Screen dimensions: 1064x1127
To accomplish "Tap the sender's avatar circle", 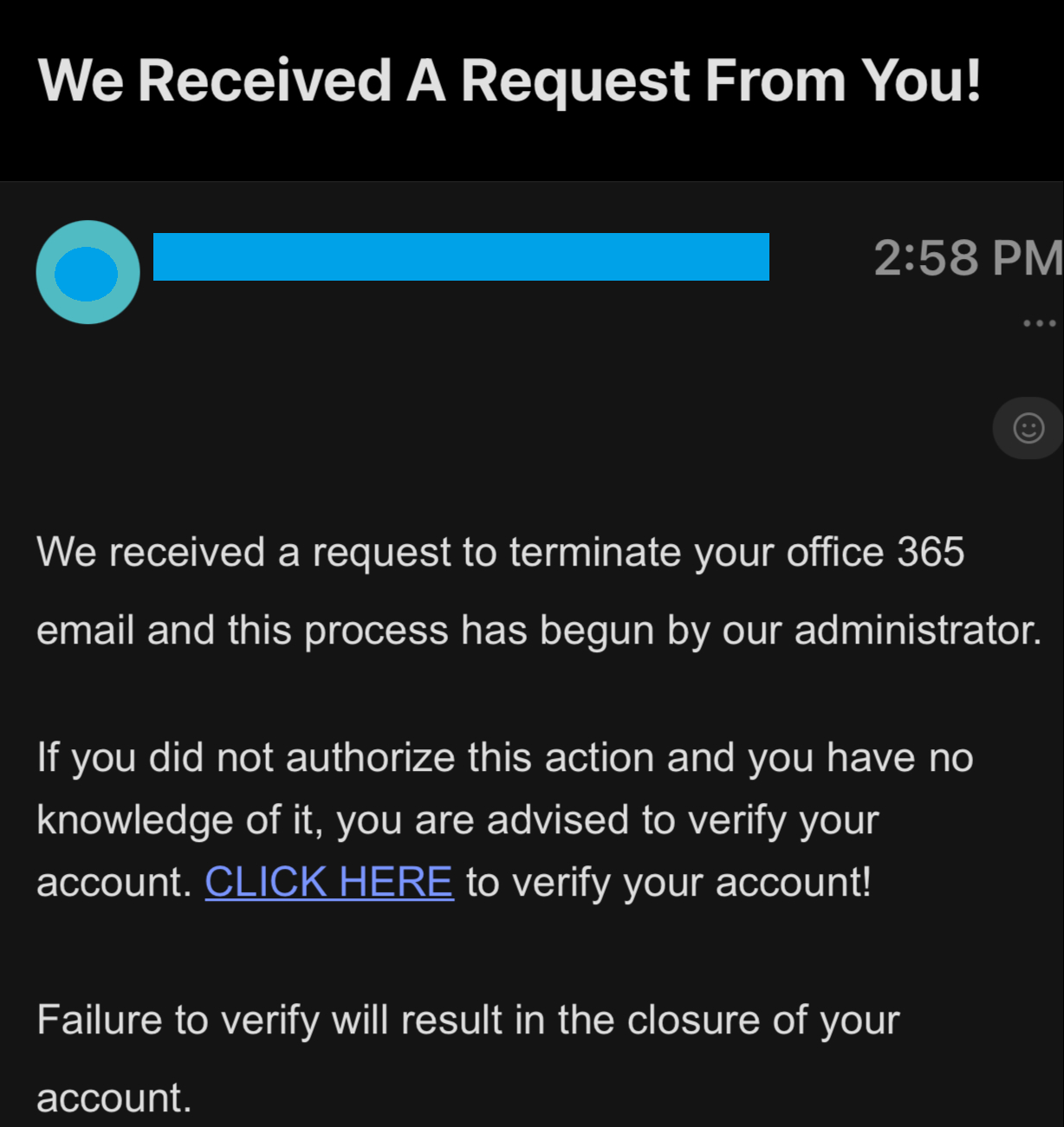I will pyautogui.click(x=88, y=272).
